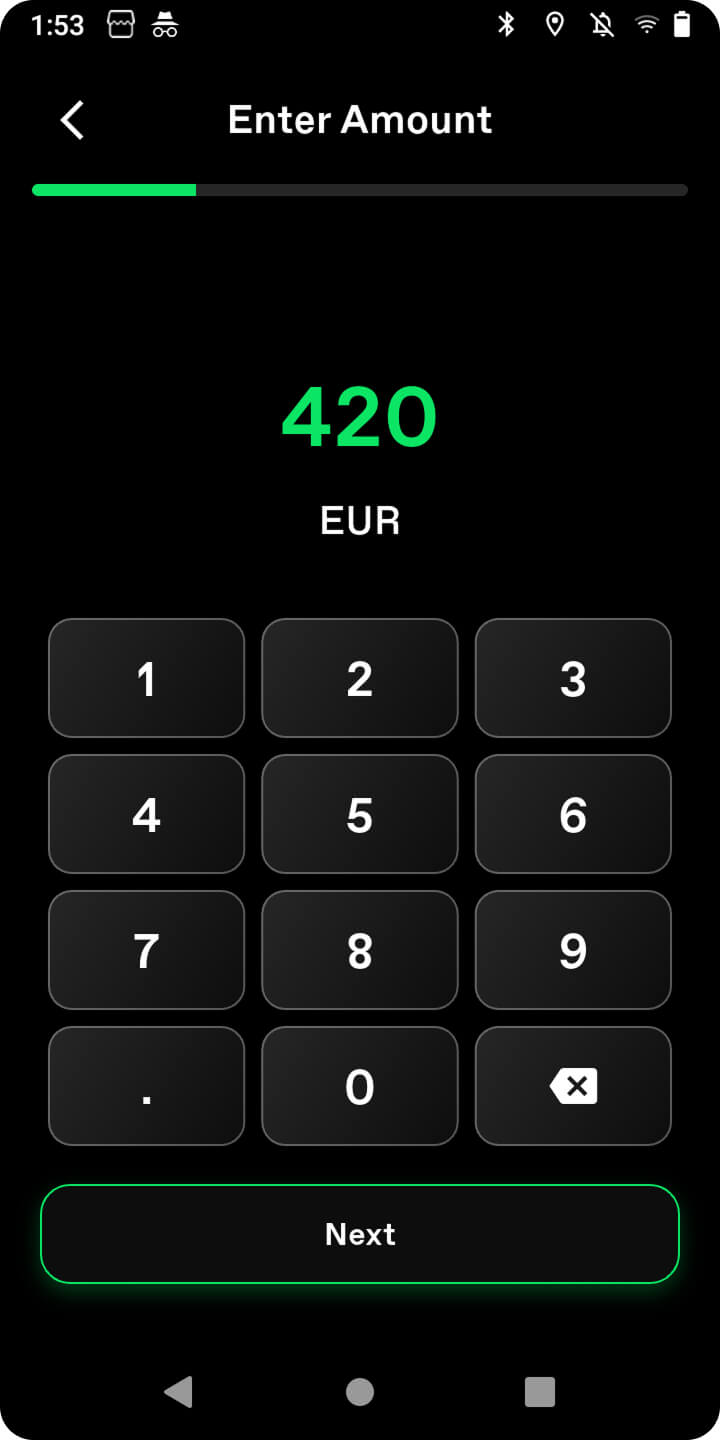Tap the EUR currency label
Screen dimensions: 720x1440
[x=360, y=520]
